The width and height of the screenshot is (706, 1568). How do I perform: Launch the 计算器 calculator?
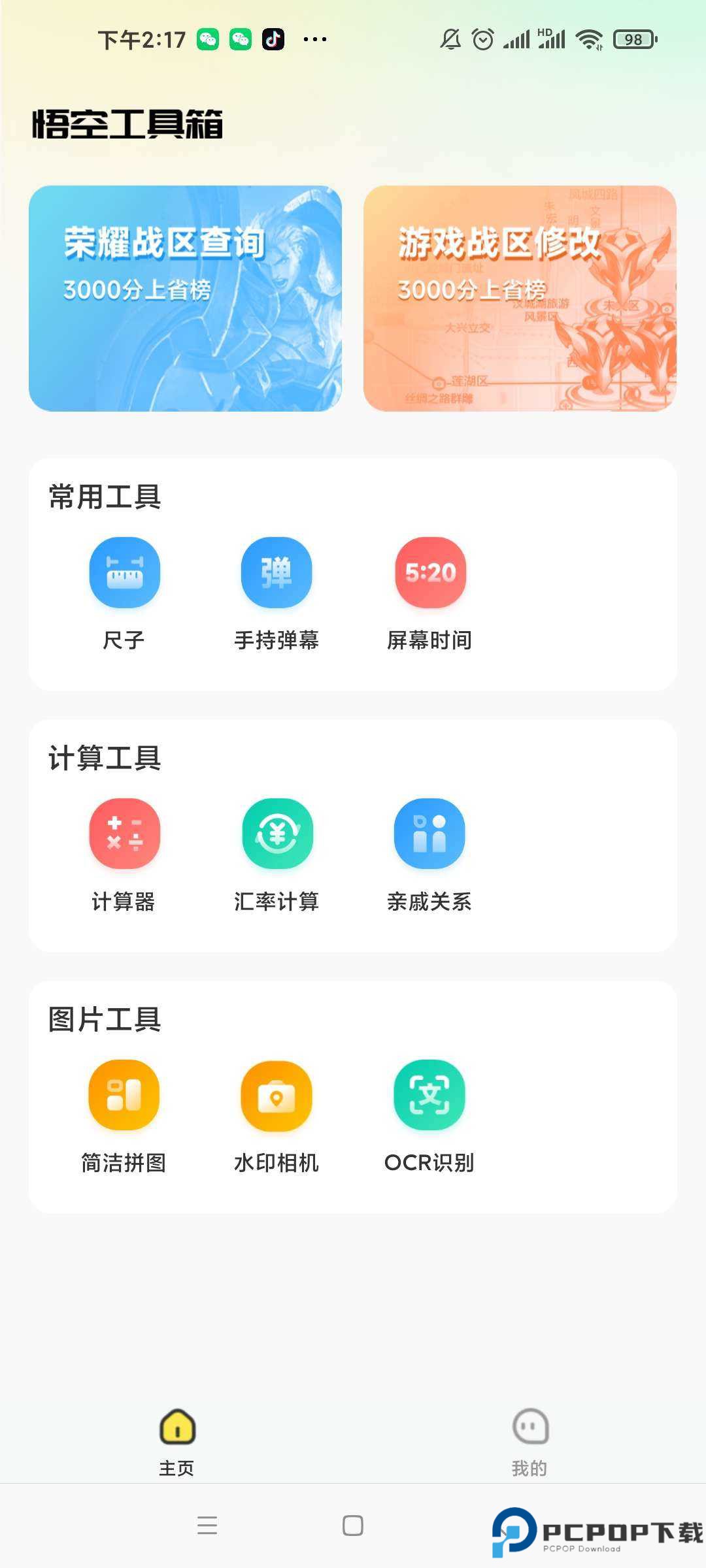[124, 834]
